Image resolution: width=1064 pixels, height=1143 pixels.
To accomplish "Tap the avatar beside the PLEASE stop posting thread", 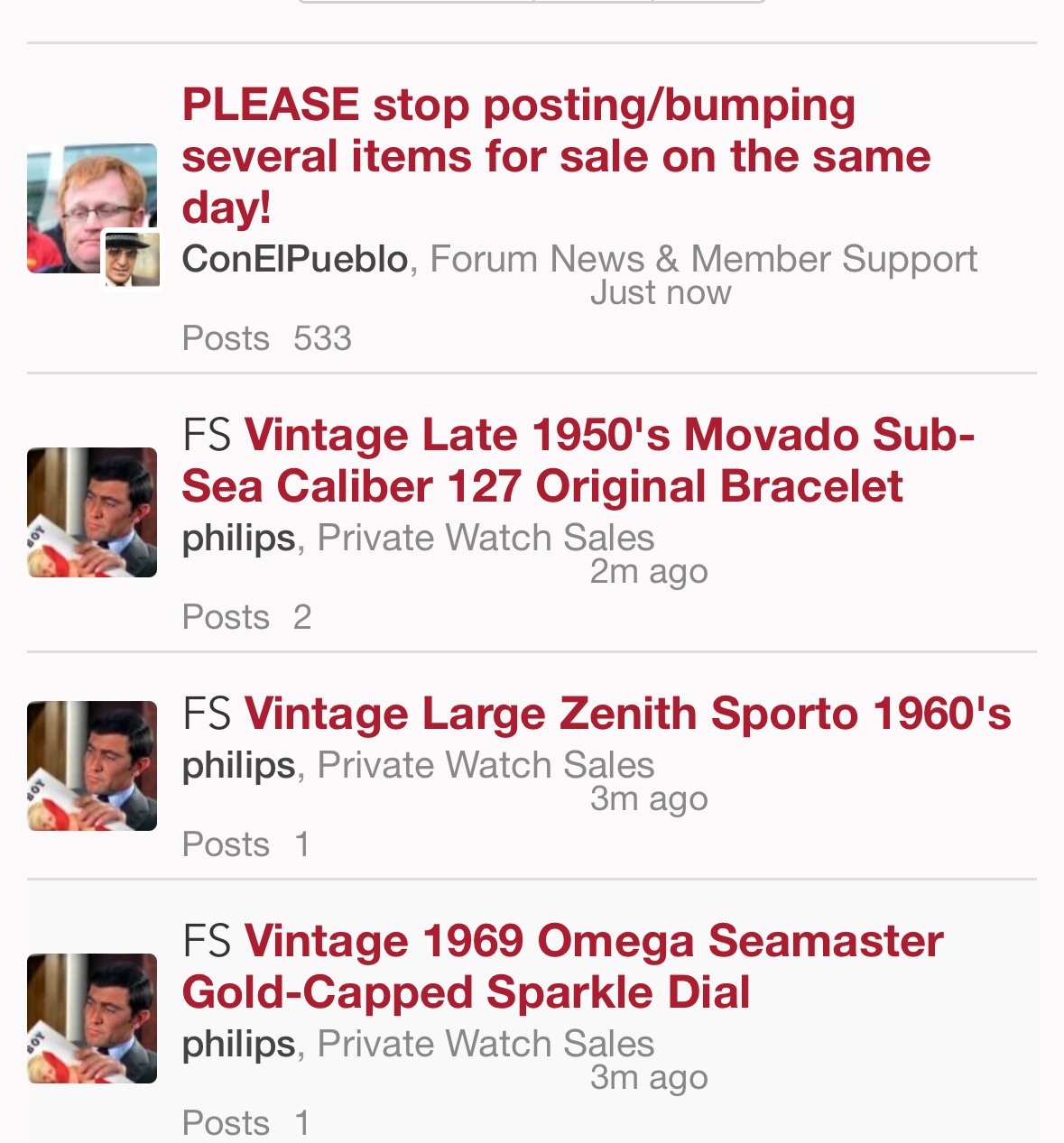I will [92, 208].
